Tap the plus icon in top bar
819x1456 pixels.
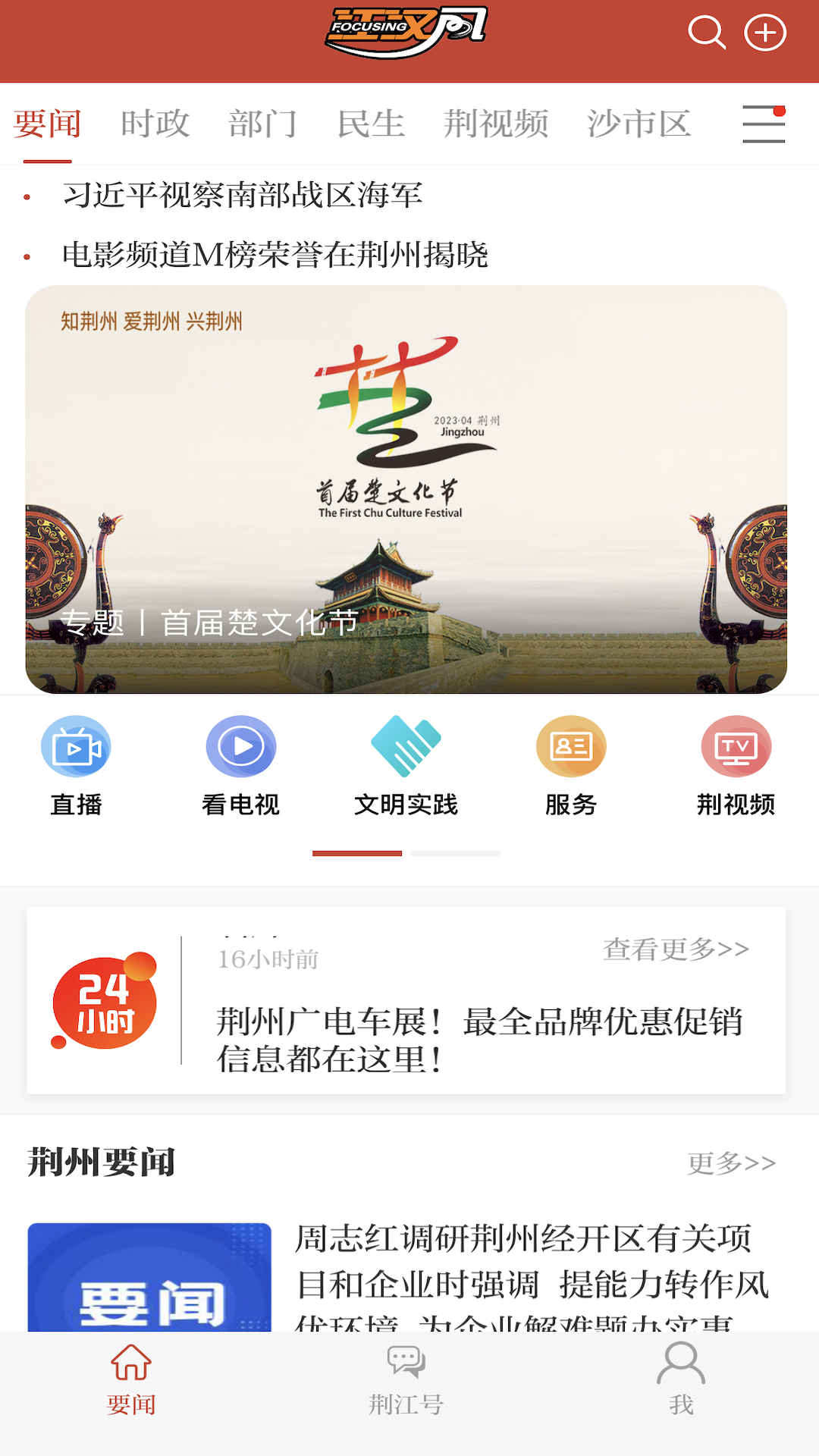(x=767, y=33)
